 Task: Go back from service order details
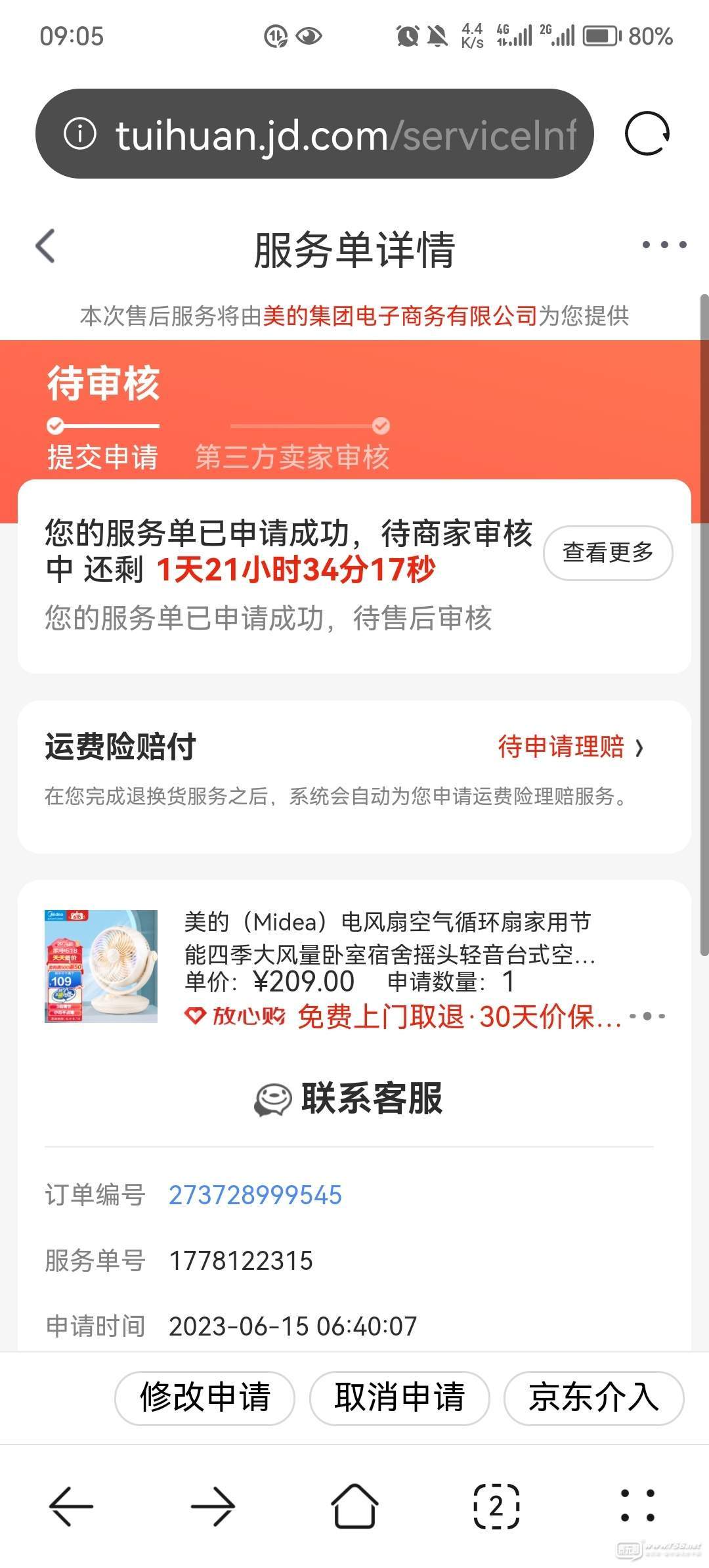tap(46, 247)
